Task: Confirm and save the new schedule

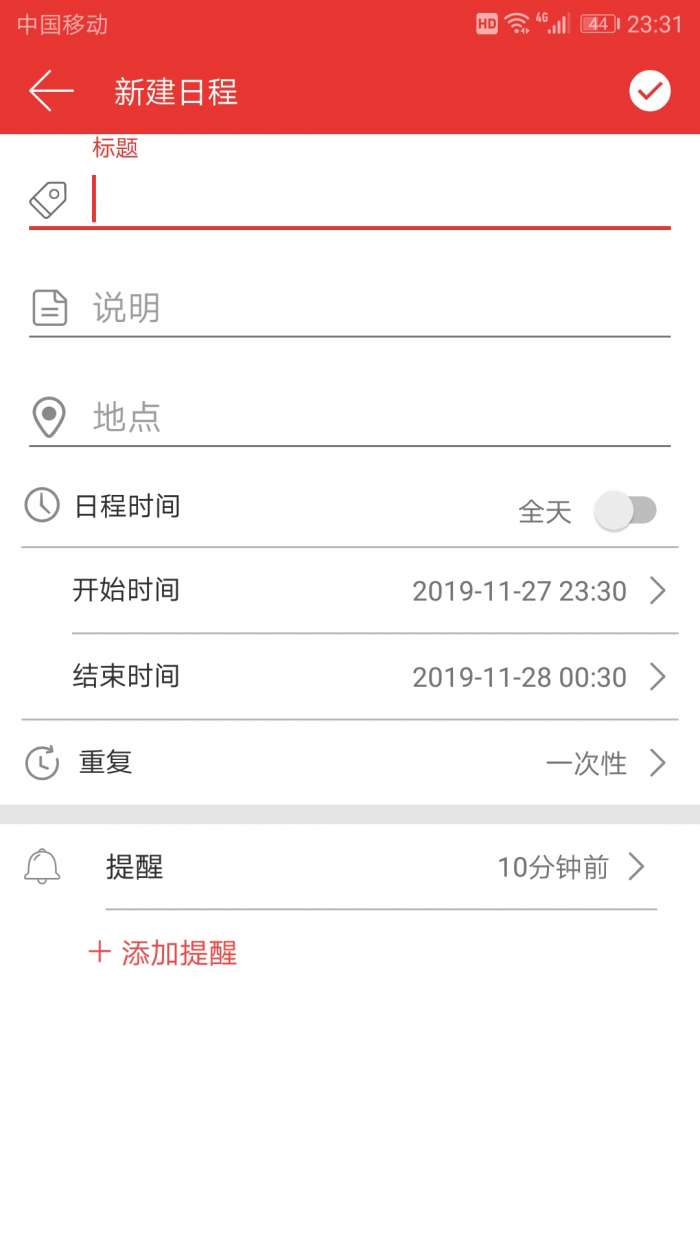Action: (x=649, y=91)
